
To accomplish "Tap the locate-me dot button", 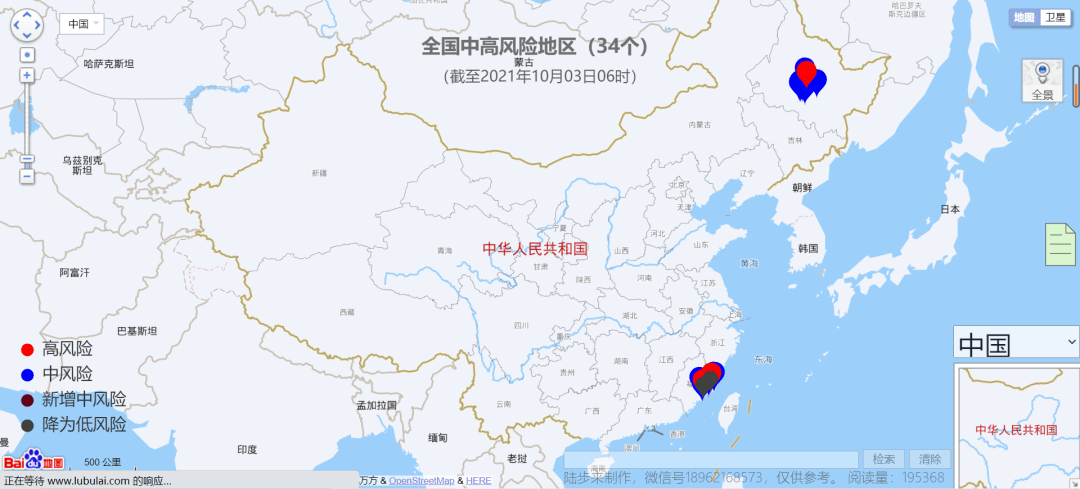I will (x=27, y=55).
